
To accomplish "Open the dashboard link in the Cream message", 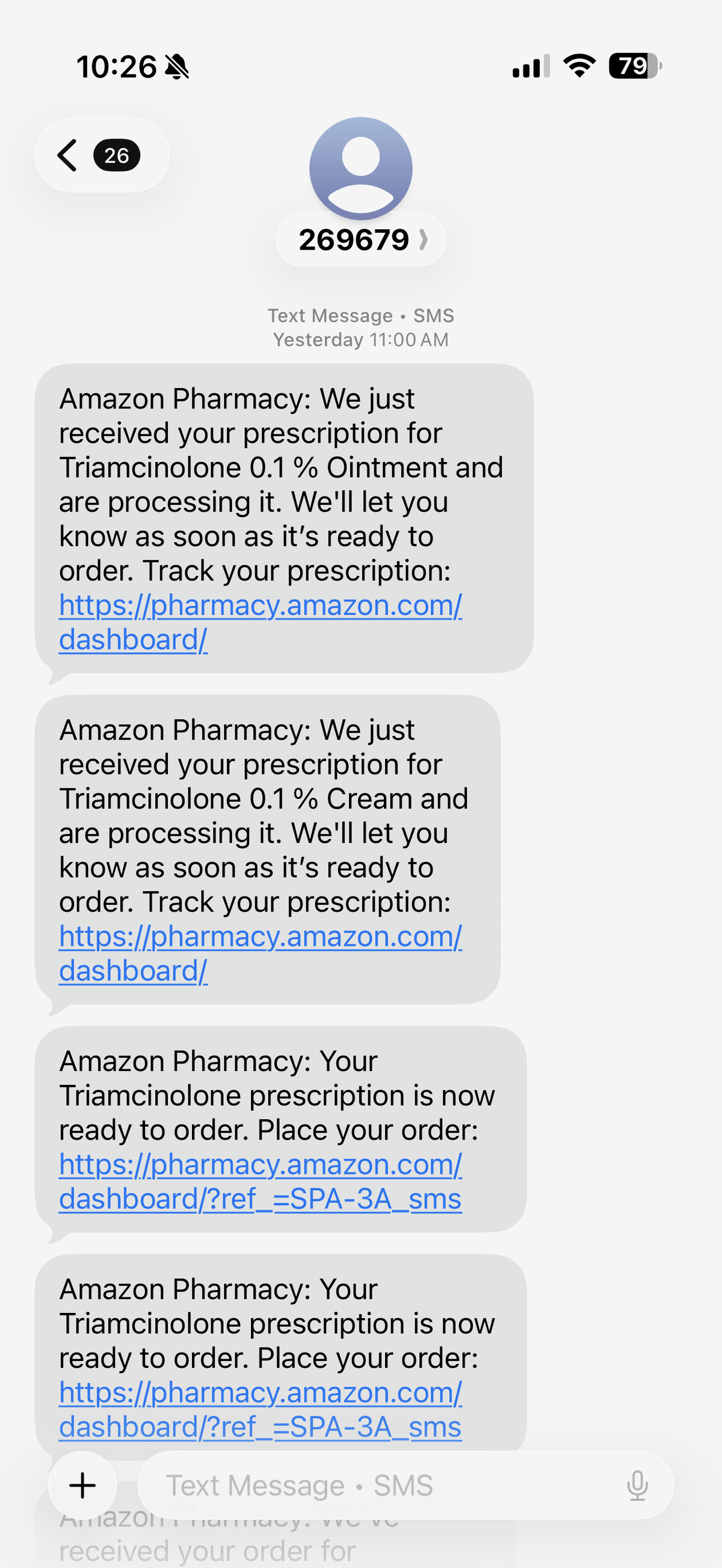I will coord(260,953).
